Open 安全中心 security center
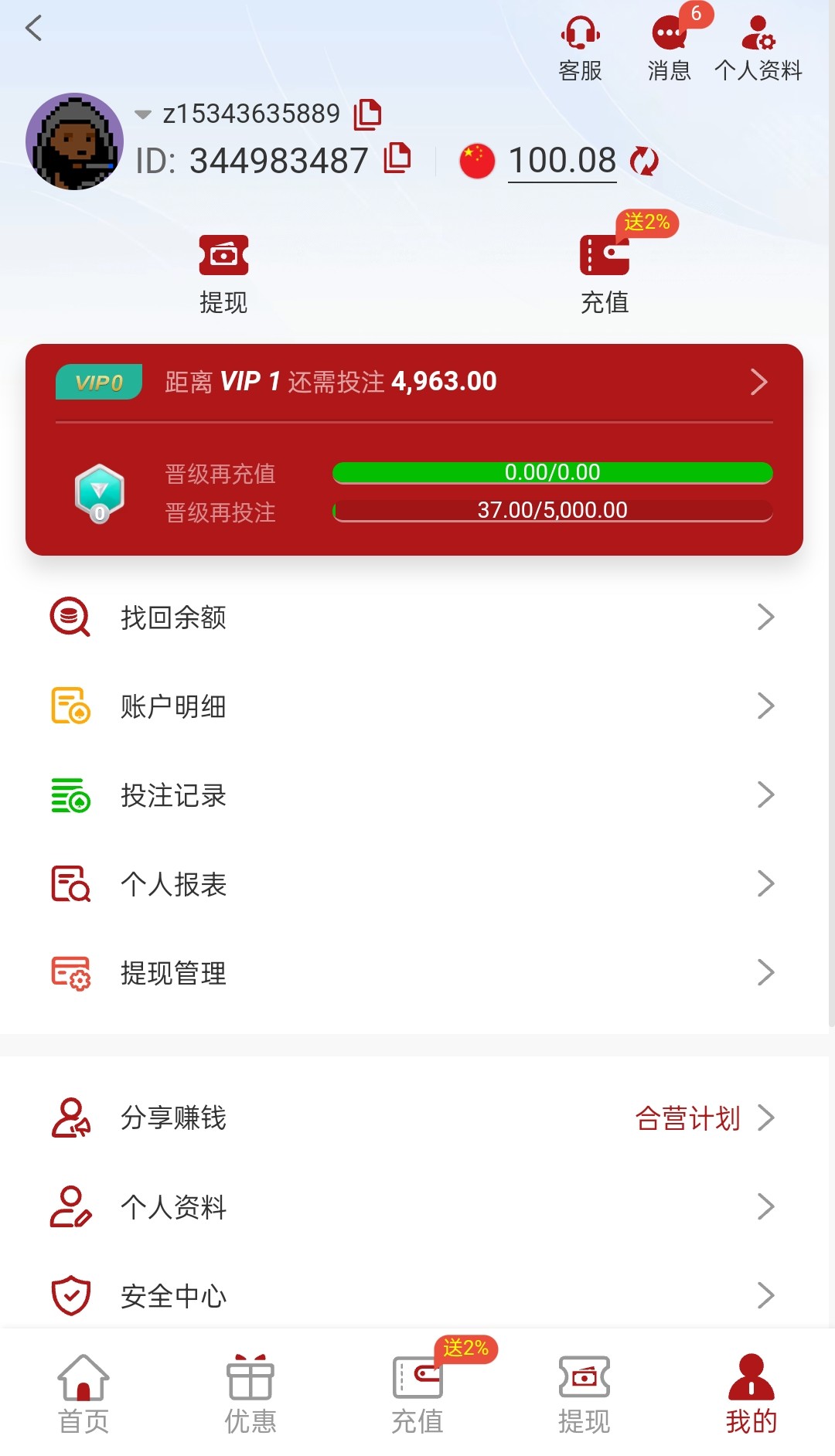Image resolution: width=835 pixels, height=1456 pixels. 414,1295
